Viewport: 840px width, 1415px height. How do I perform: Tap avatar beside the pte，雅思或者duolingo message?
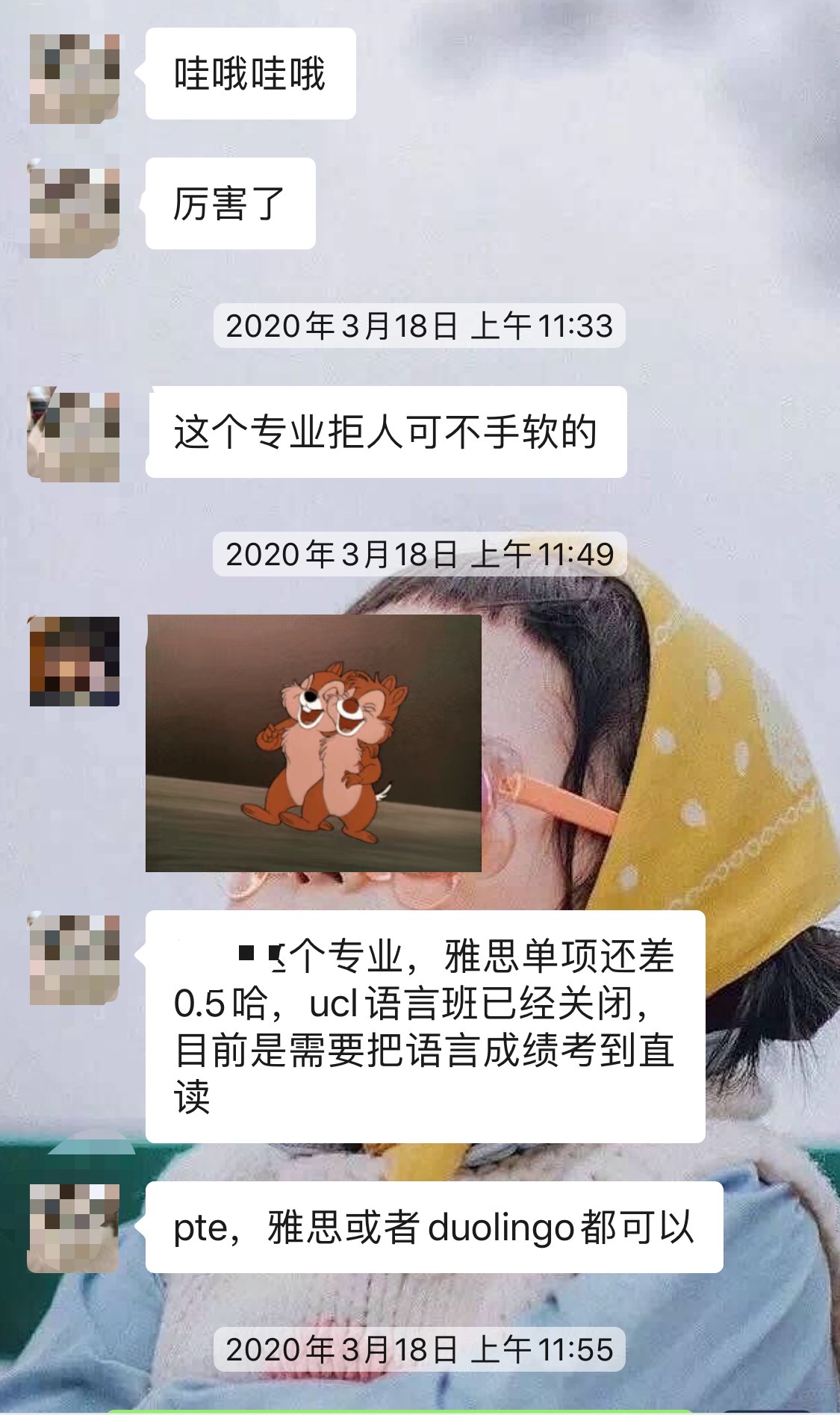(x=74, y=1228)
